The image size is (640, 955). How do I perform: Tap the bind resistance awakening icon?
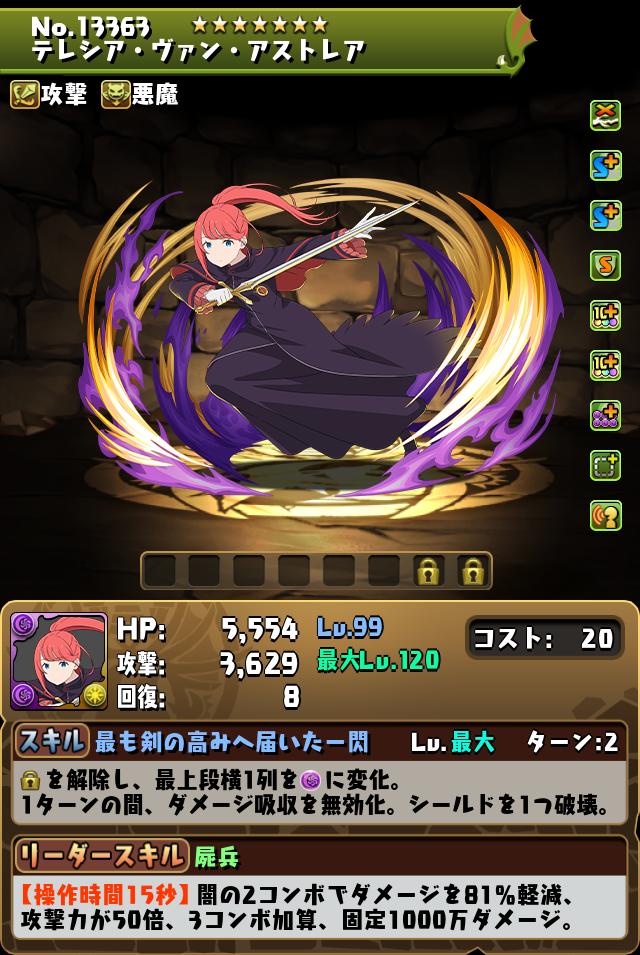pos(605,116)
